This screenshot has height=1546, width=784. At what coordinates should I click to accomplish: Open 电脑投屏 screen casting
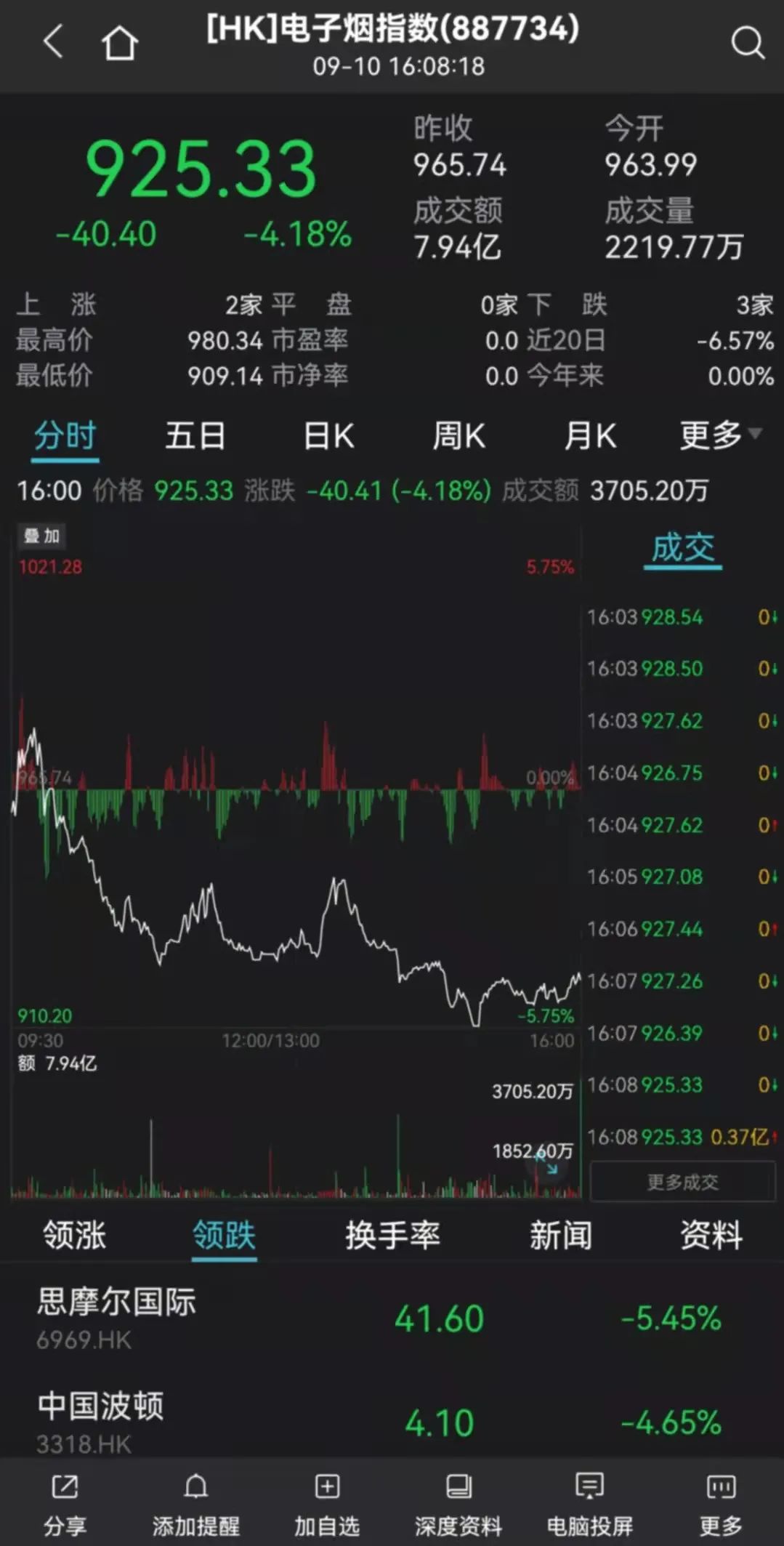589,1503
